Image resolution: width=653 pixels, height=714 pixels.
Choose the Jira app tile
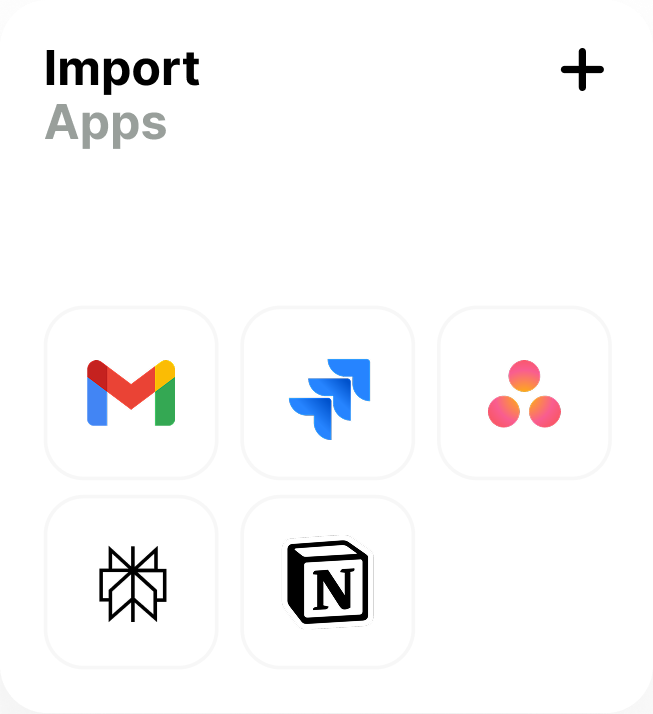tap(328, 393)
